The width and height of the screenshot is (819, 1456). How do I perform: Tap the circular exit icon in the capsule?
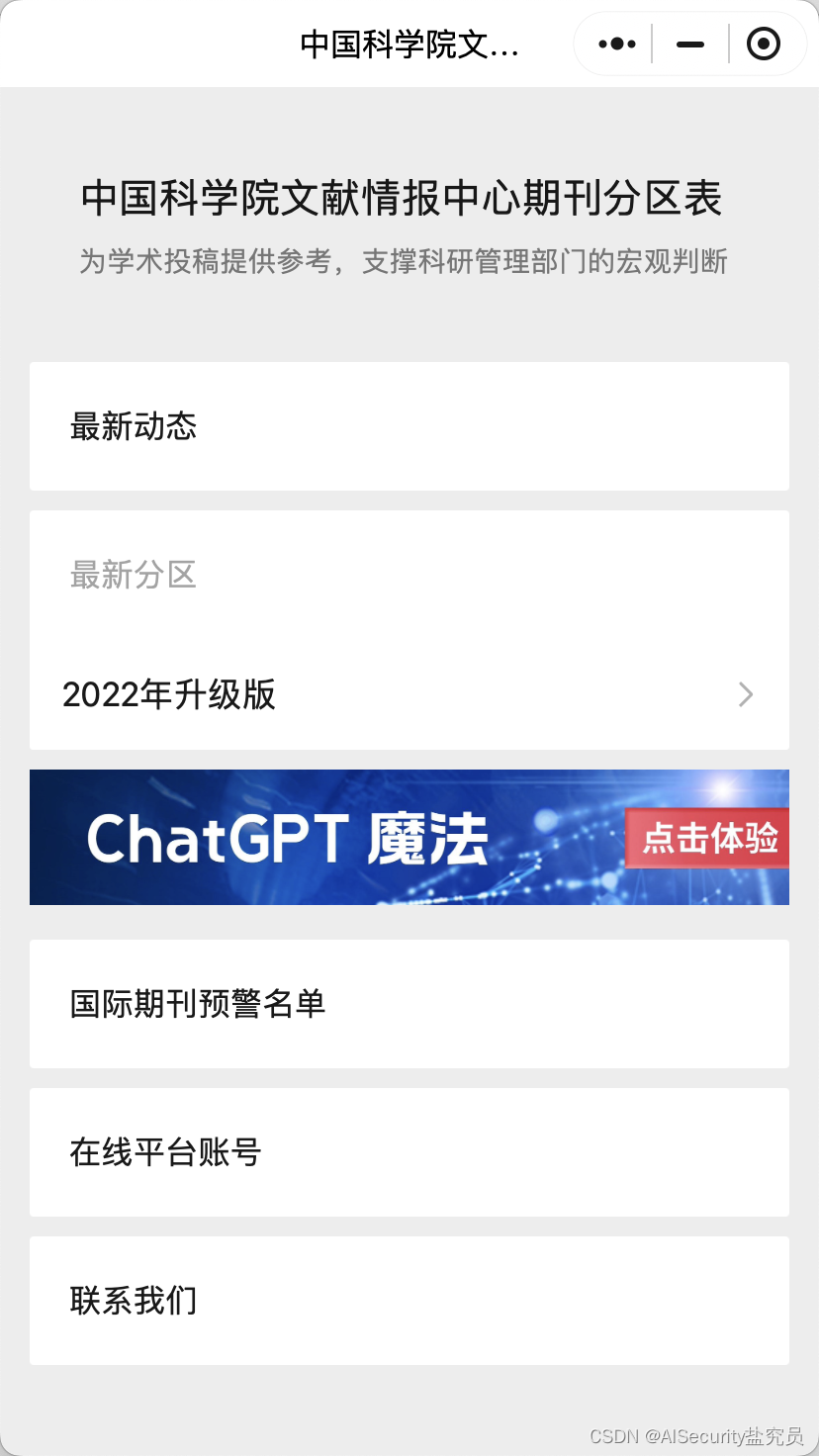[763, 44]
